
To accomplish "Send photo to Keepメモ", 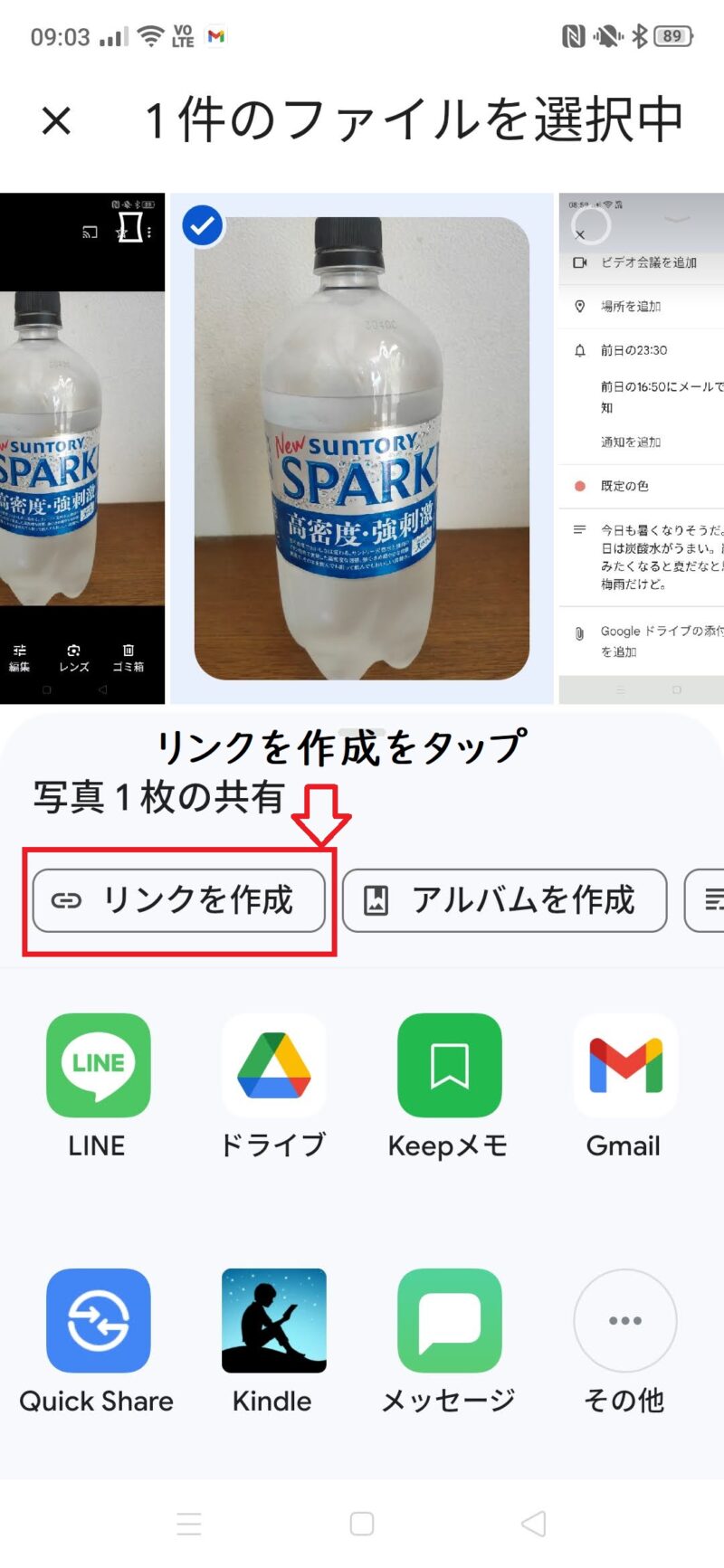I will [x=449, y=1066].
